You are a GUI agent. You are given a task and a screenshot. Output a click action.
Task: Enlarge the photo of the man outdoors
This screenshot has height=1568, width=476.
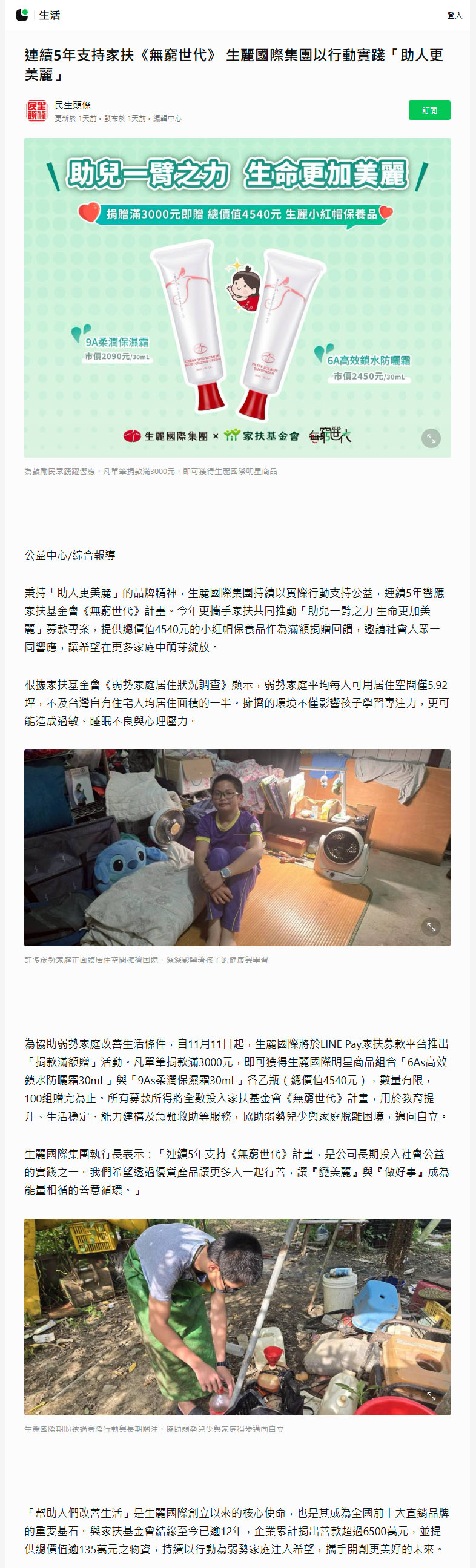[x=431, y=1395]
